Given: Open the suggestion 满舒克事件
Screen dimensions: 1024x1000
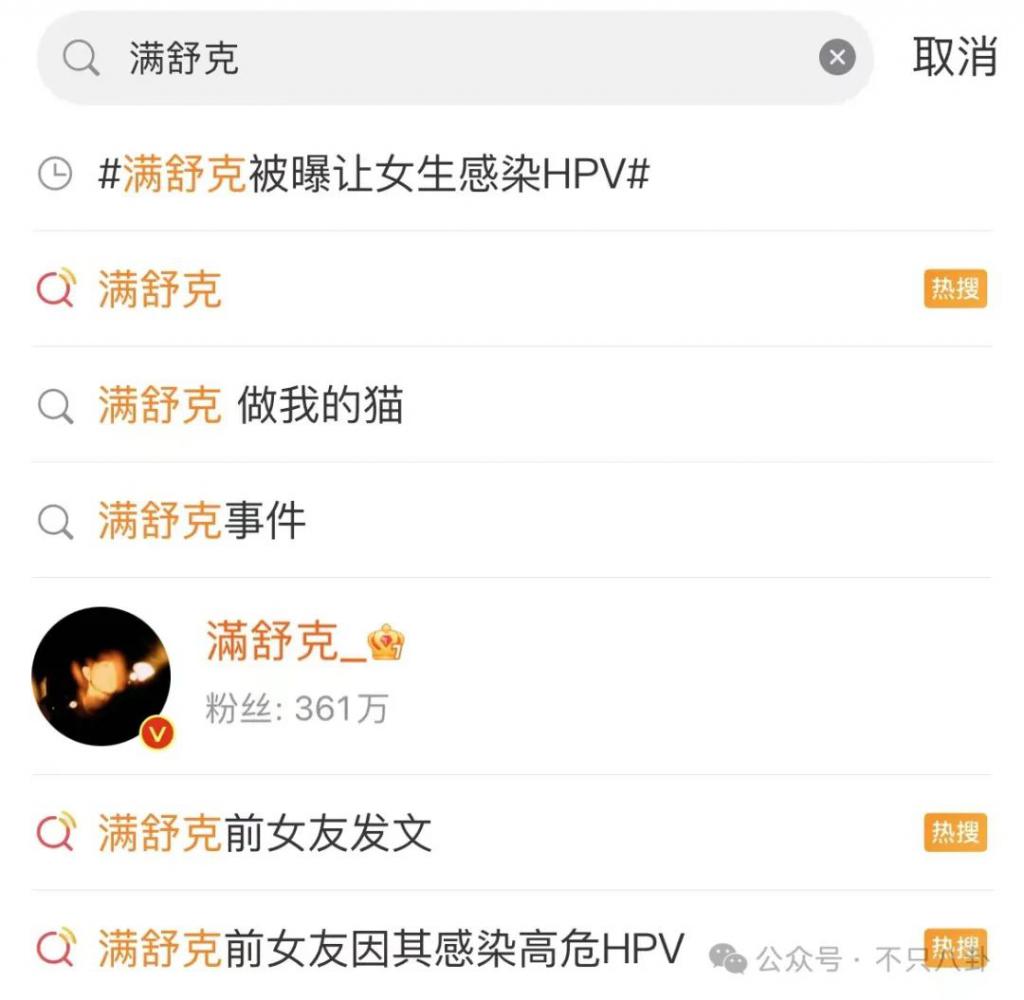Looking at the screenshot, I should 202,521.
